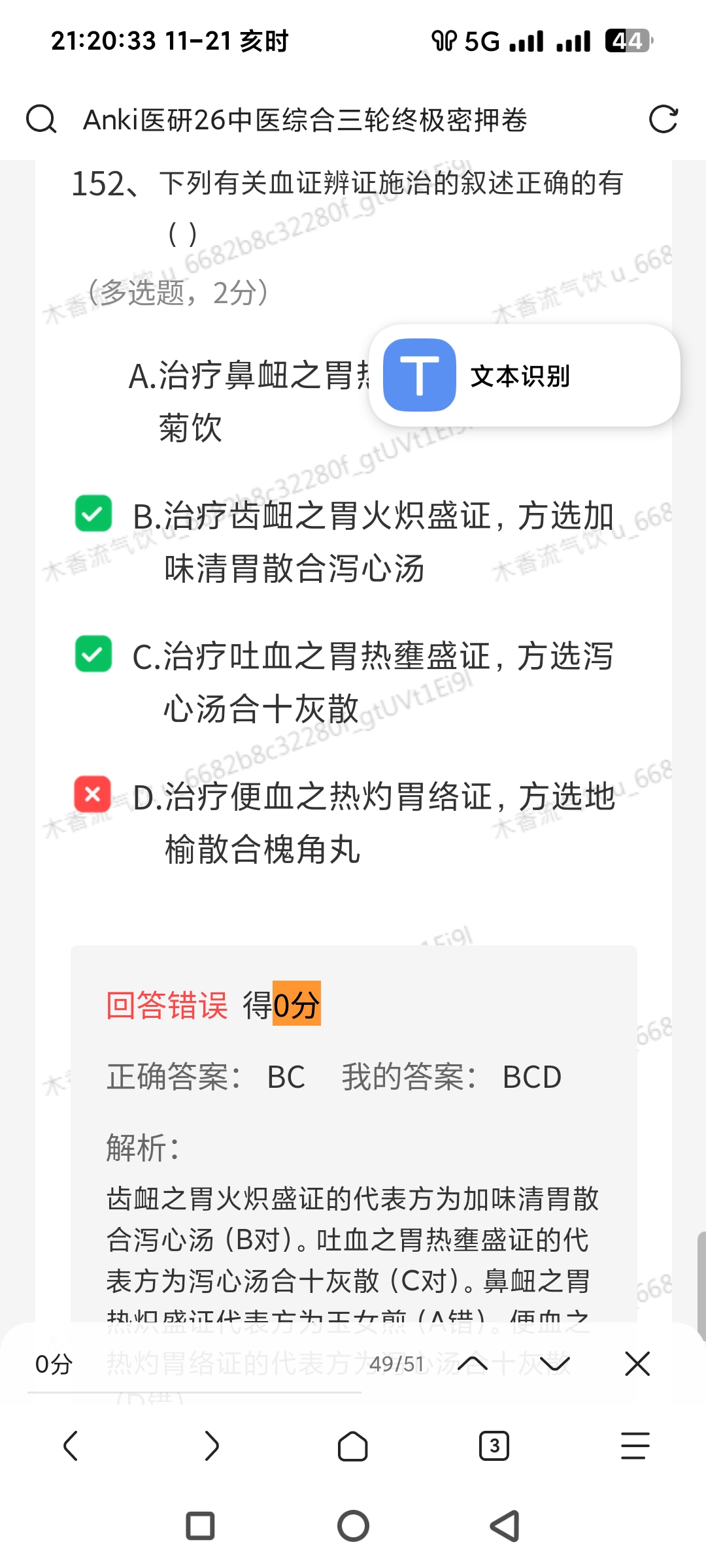Tap the system back triangle
This screenshot has width=706, height=1568.
pos(505,1526)
